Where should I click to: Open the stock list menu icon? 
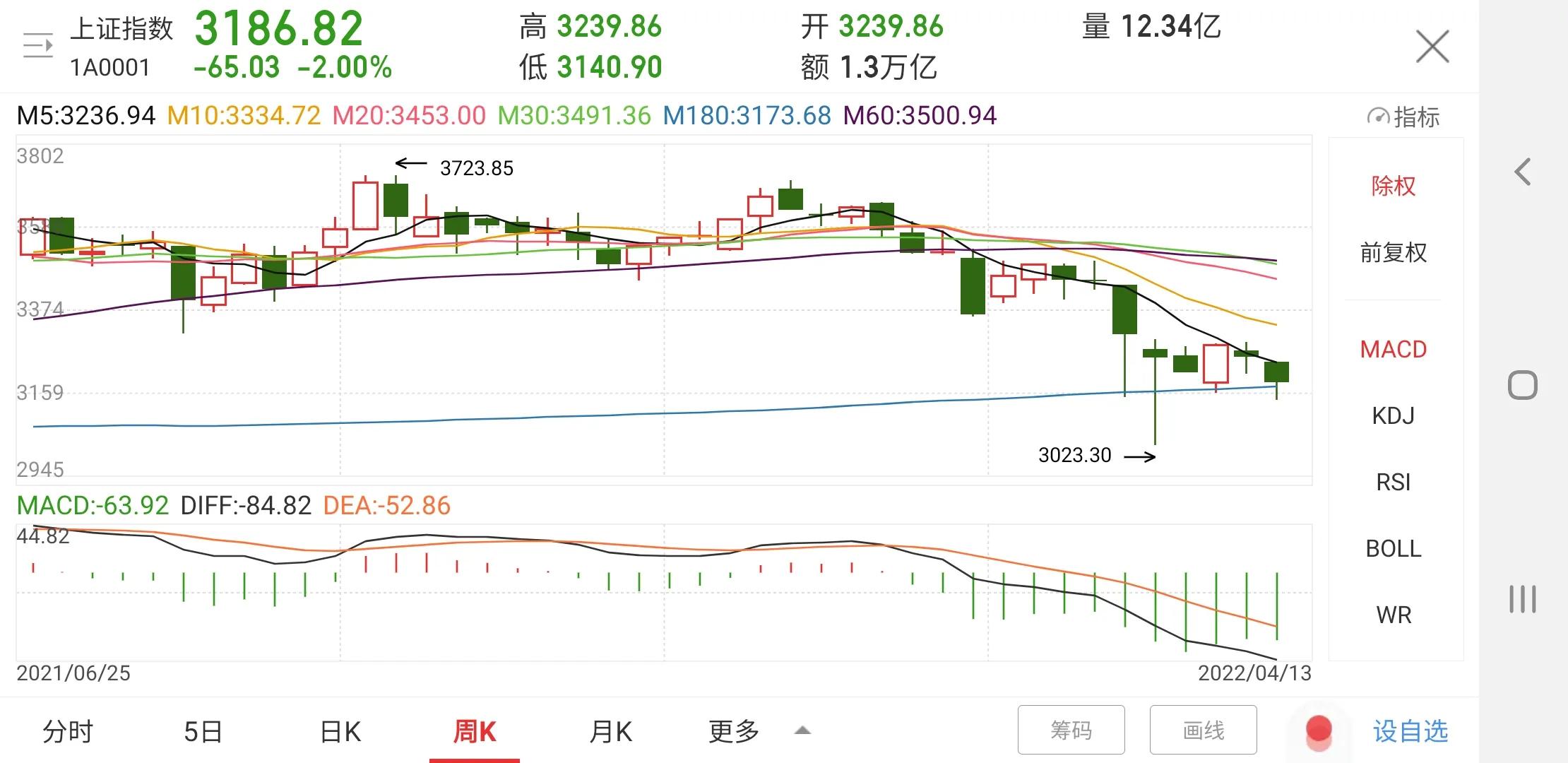38,47
